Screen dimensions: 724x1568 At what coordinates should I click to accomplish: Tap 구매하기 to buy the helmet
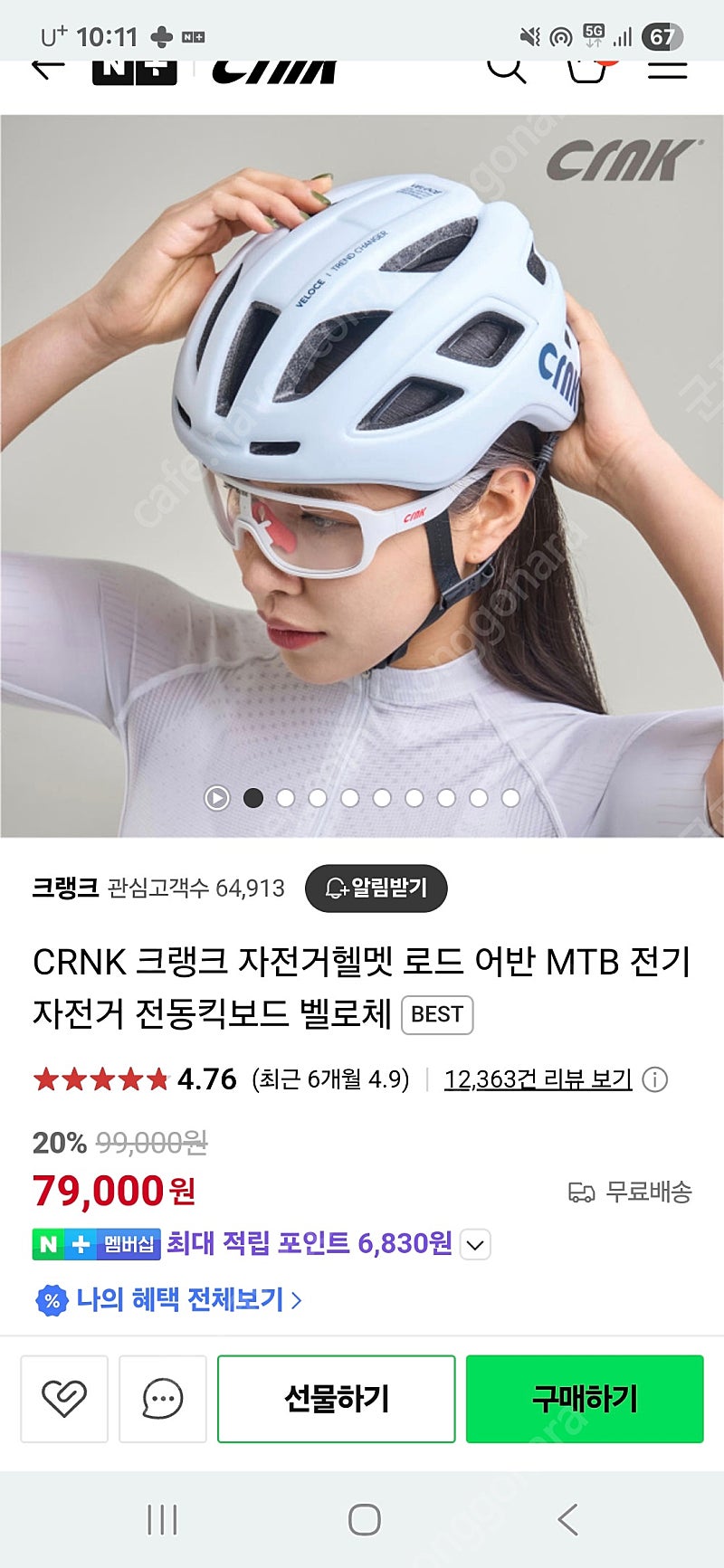coord(585,1399)
